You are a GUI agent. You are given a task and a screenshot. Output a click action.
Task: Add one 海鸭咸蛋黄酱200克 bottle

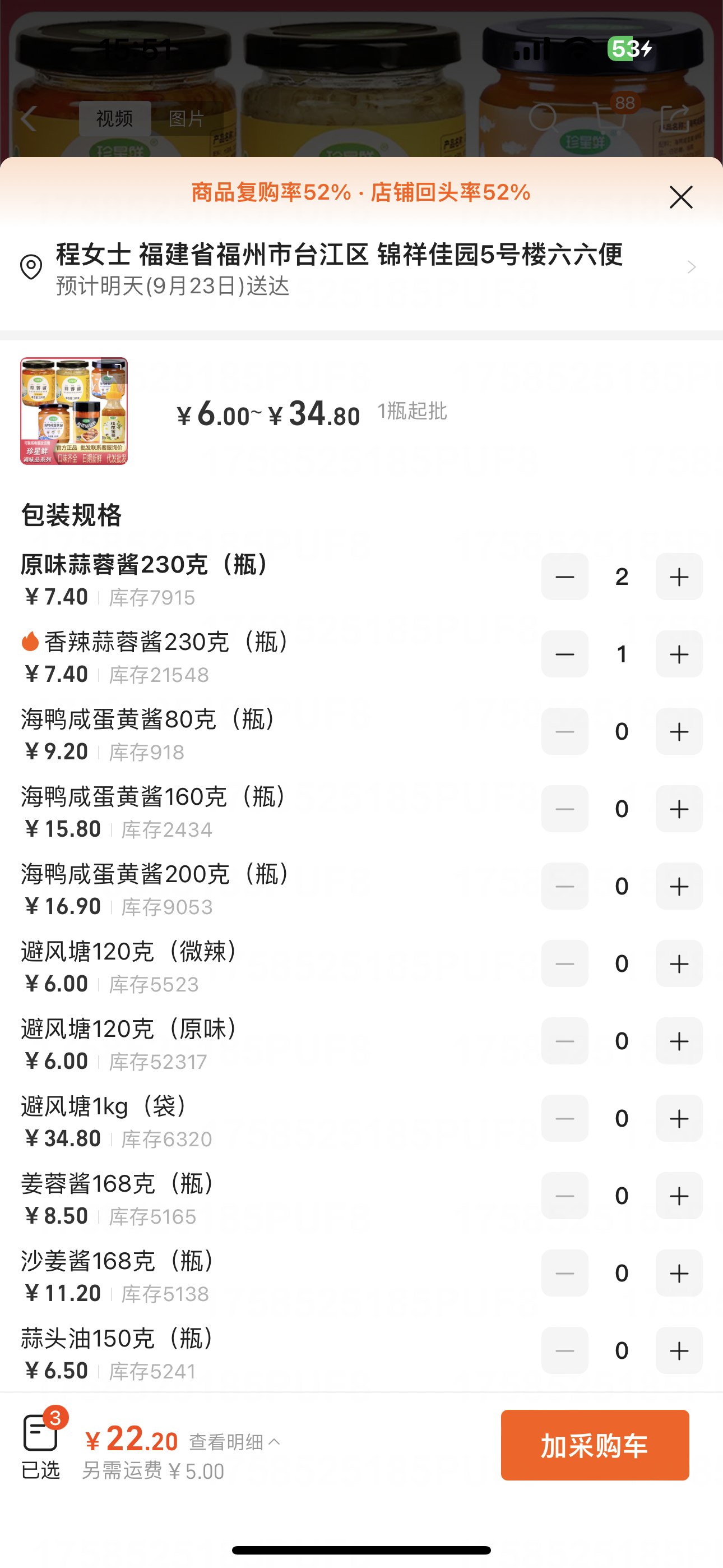(x=679, y=886)
